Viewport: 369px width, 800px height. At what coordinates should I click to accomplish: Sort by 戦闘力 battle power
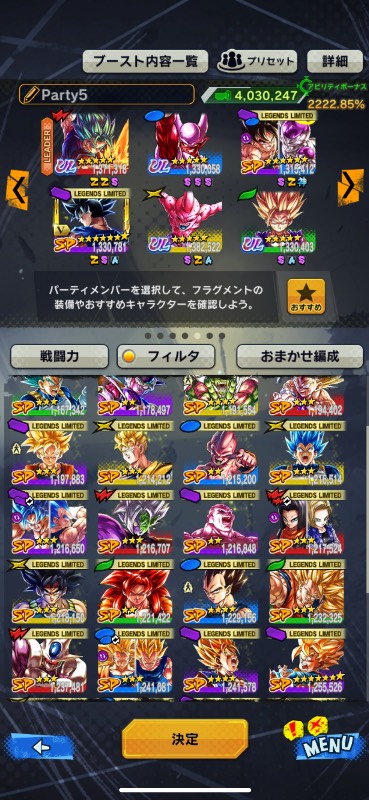pos(60,356)
